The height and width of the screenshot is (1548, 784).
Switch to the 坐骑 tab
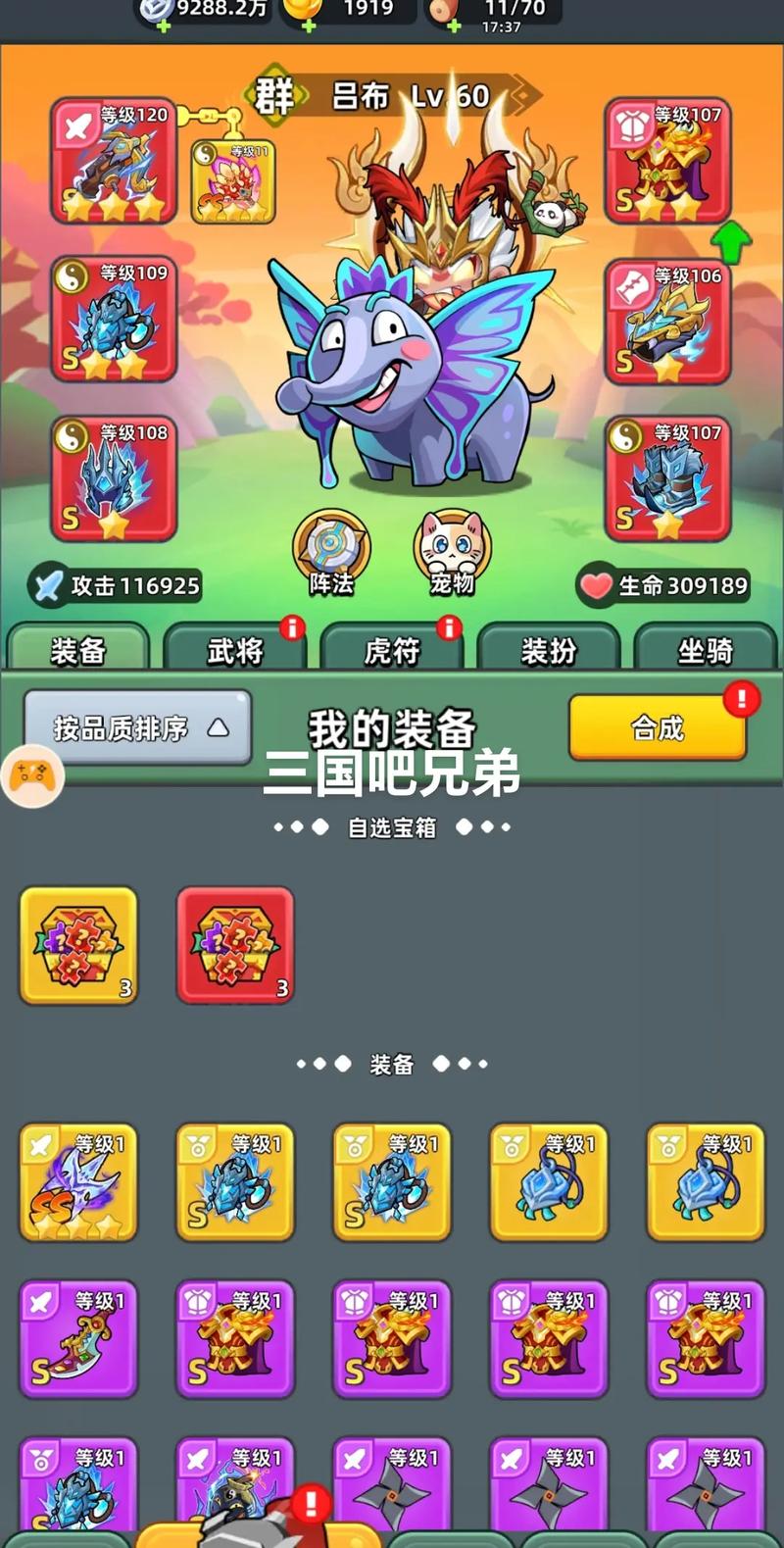pyautogui.click(x=705, y=649)
